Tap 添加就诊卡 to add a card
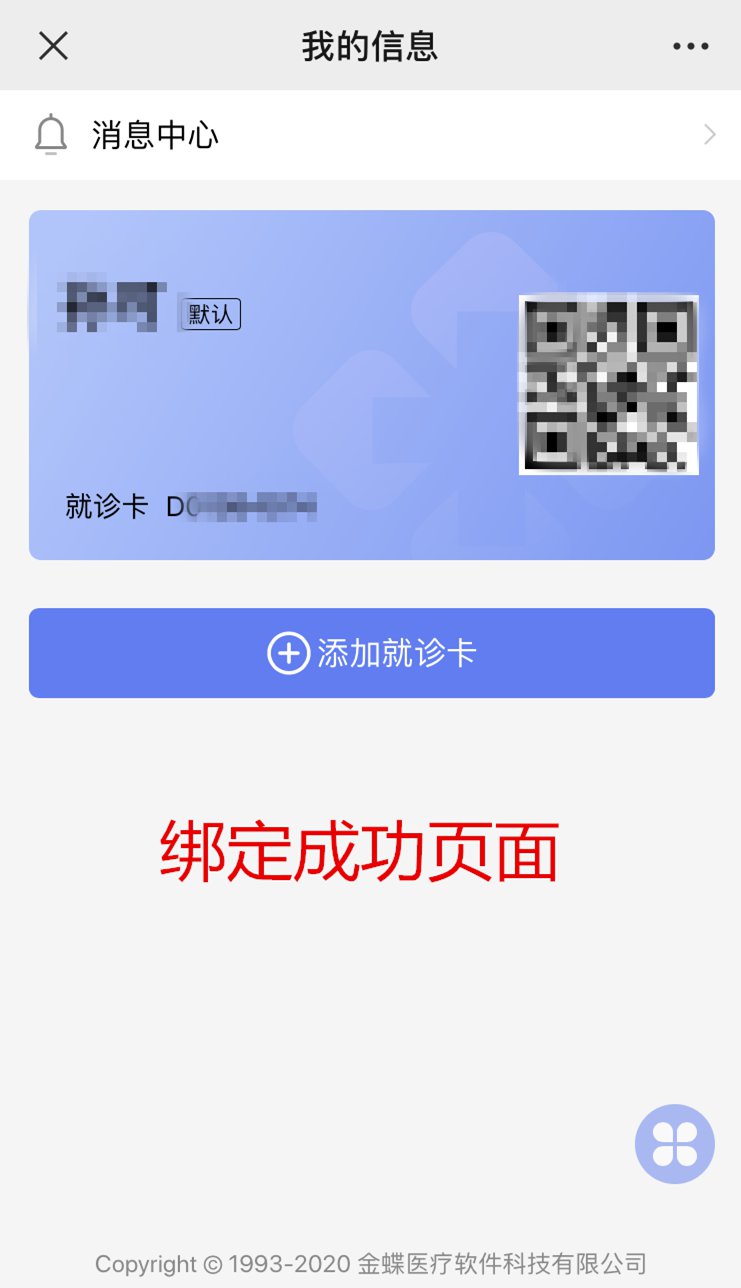The image size is (741, 1288). click(x=371, y=653)
